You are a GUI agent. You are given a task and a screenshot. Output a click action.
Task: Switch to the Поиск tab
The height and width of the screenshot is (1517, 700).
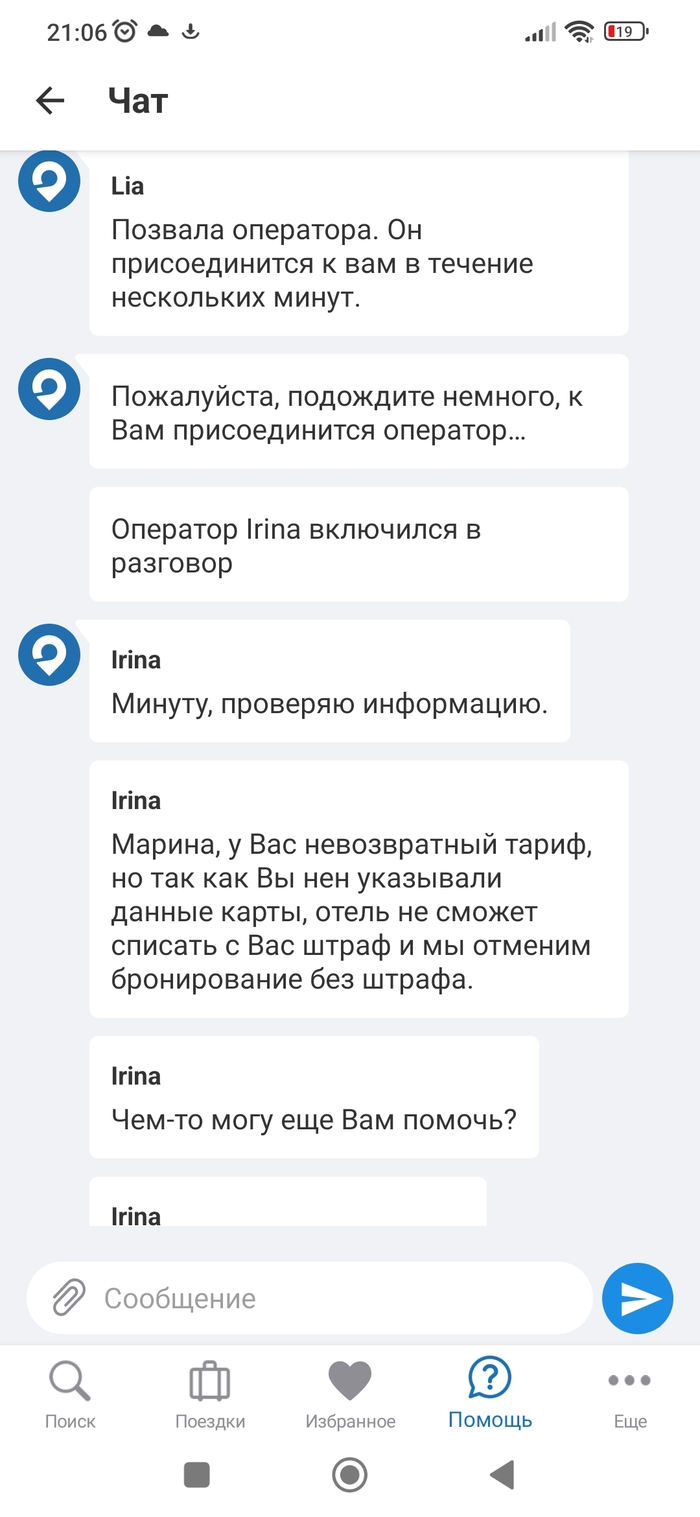70,1395
